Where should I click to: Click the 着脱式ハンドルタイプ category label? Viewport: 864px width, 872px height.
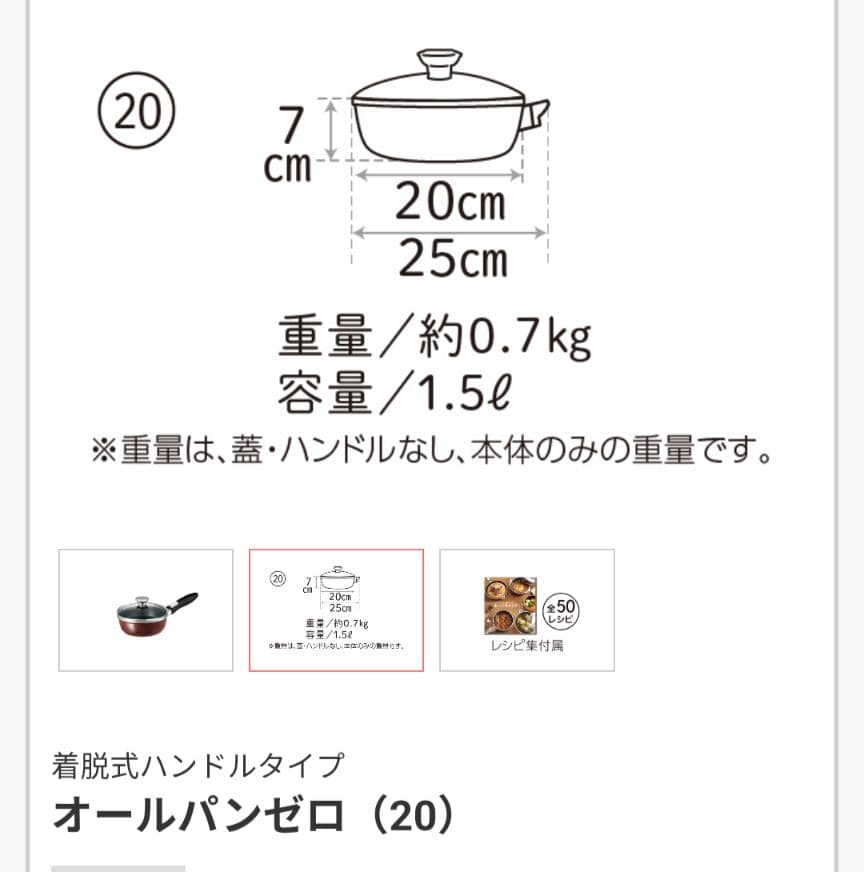point(196,763)
